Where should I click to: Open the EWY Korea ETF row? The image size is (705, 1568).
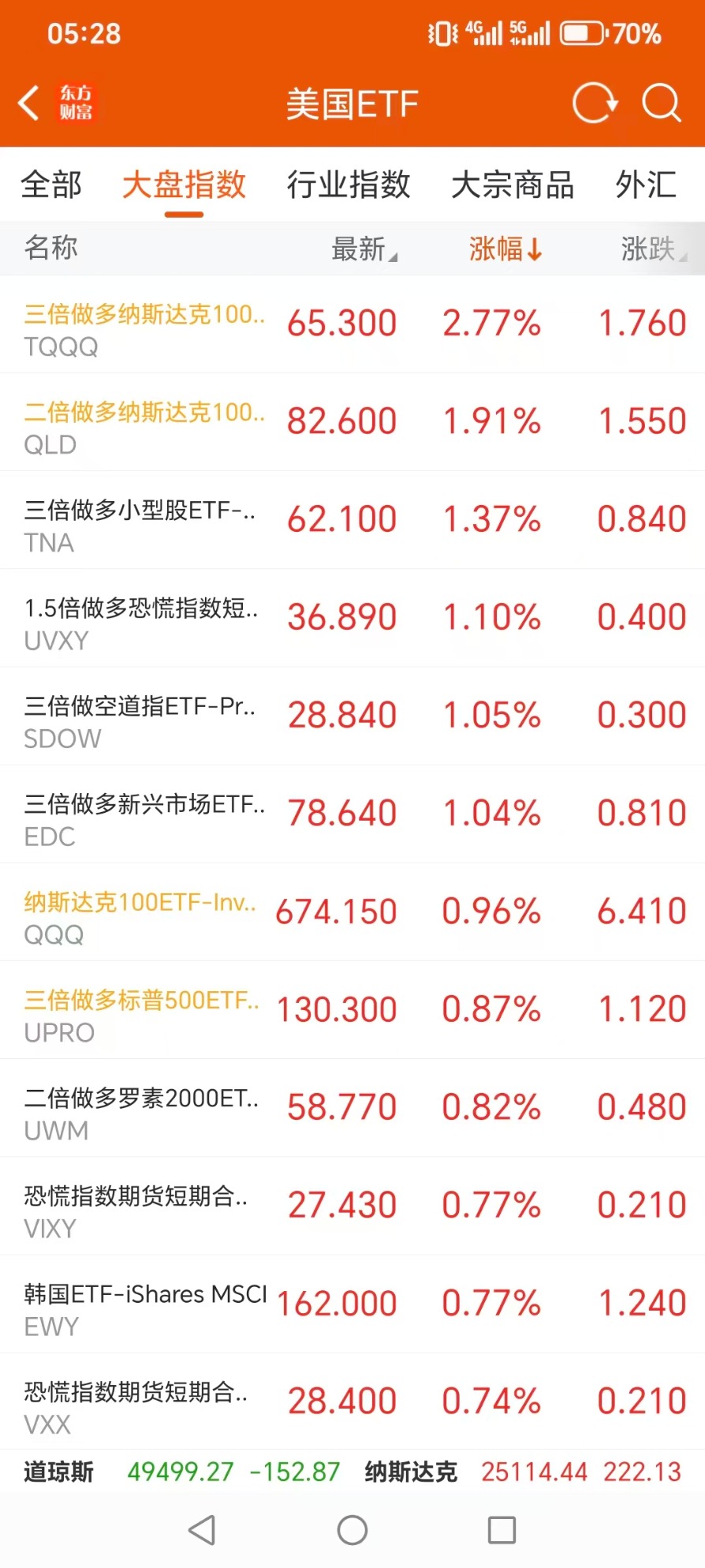[x=352, y=1304]
